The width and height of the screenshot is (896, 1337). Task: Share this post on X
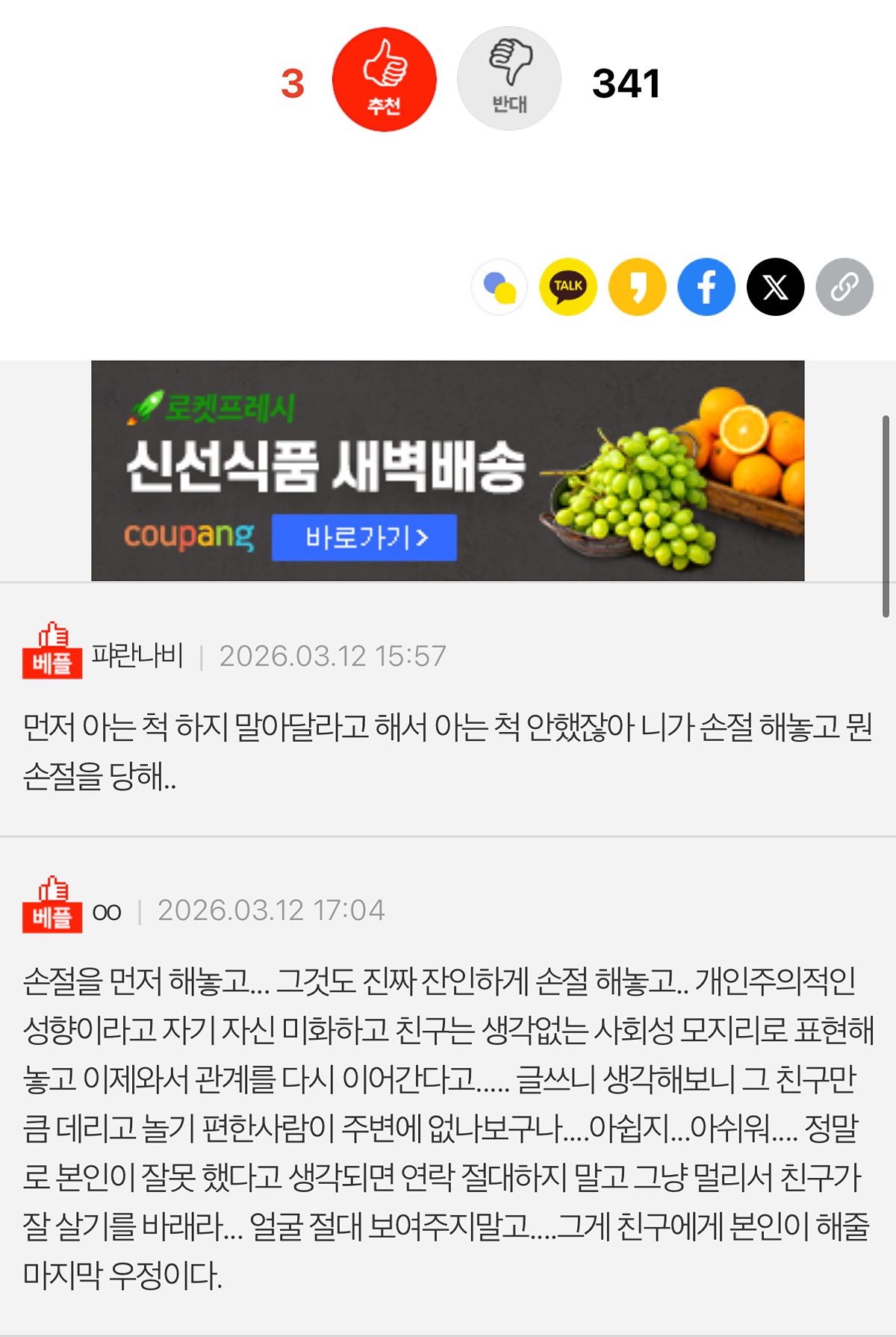coord(775,287)
